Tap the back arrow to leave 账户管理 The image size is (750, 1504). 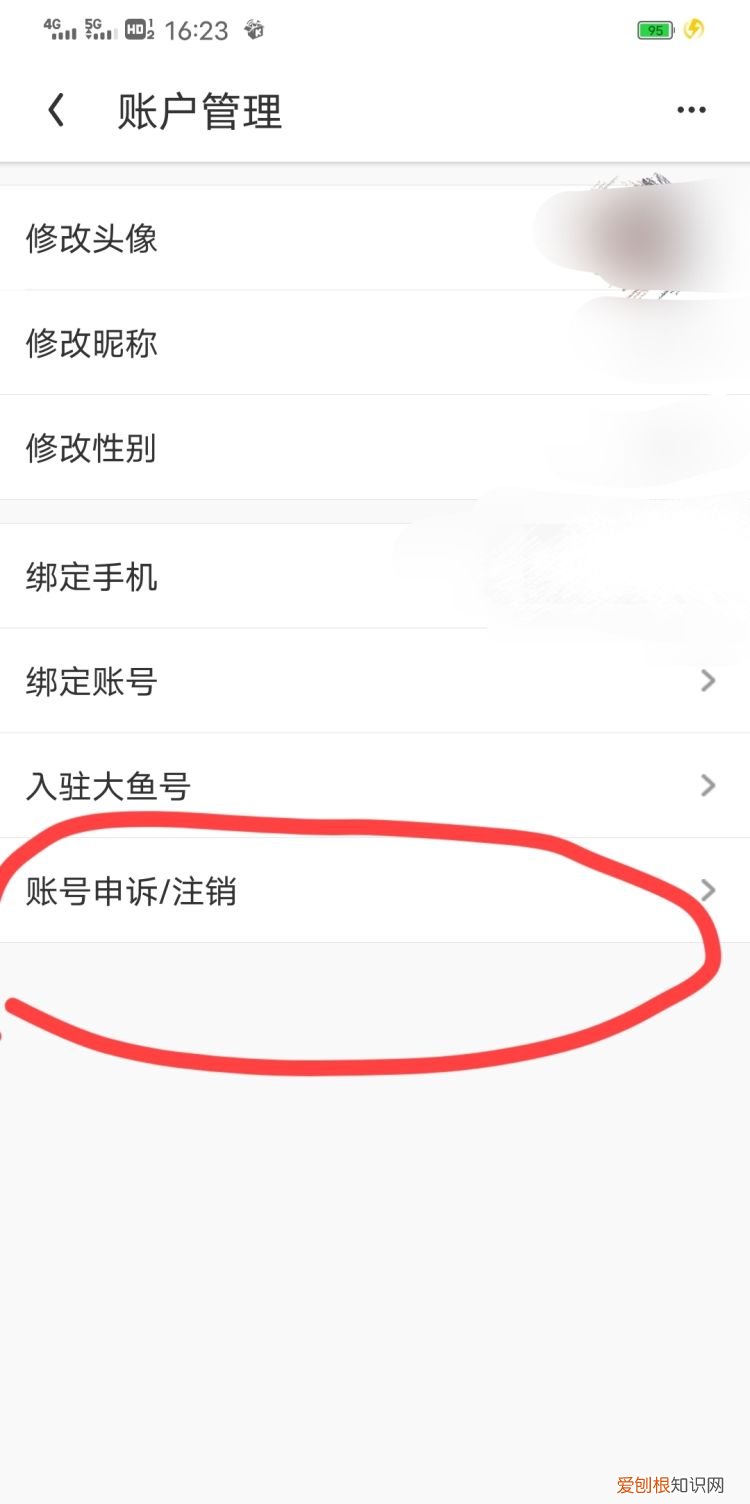click(x=56, y=108)
